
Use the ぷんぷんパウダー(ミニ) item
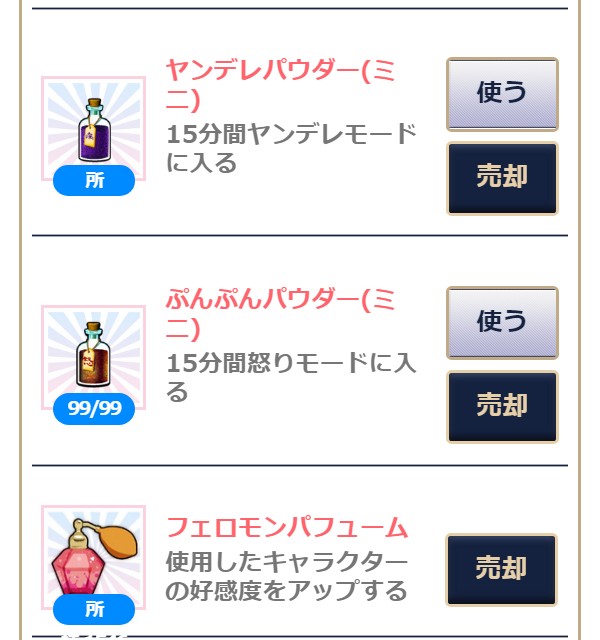[x=501, y=322]
